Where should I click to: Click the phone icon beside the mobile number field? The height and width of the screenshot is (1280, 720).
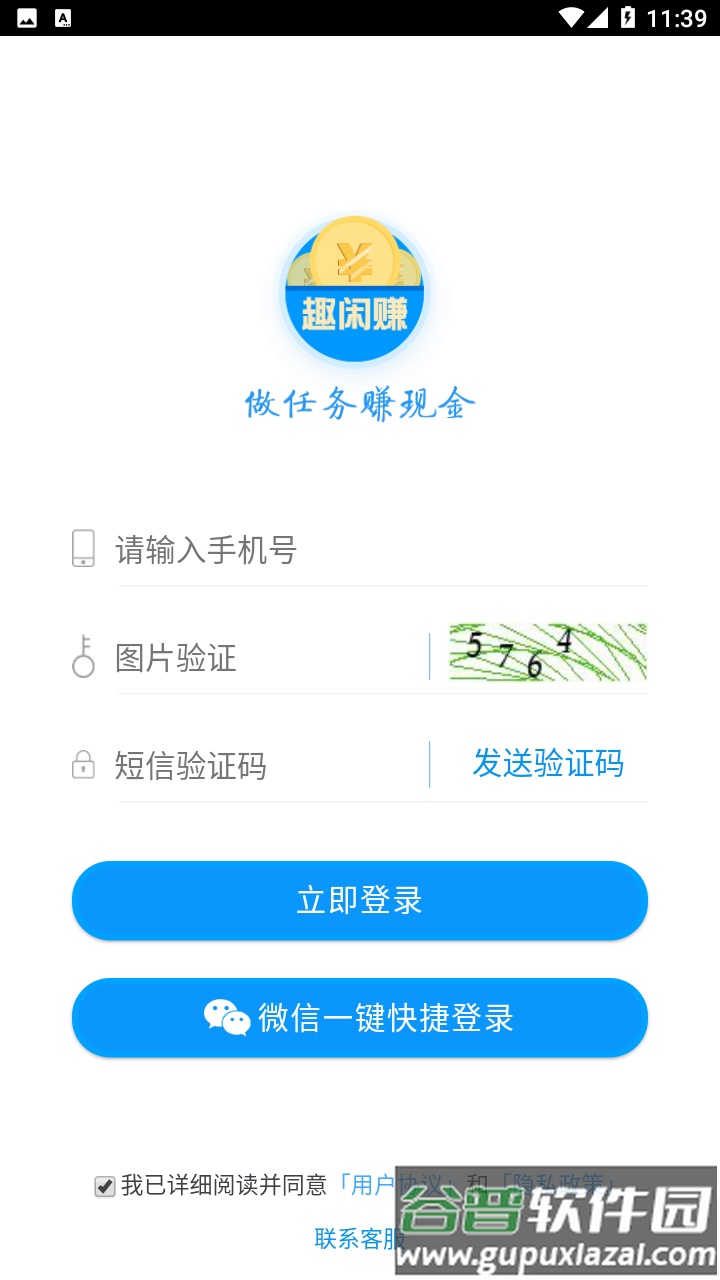84,549
